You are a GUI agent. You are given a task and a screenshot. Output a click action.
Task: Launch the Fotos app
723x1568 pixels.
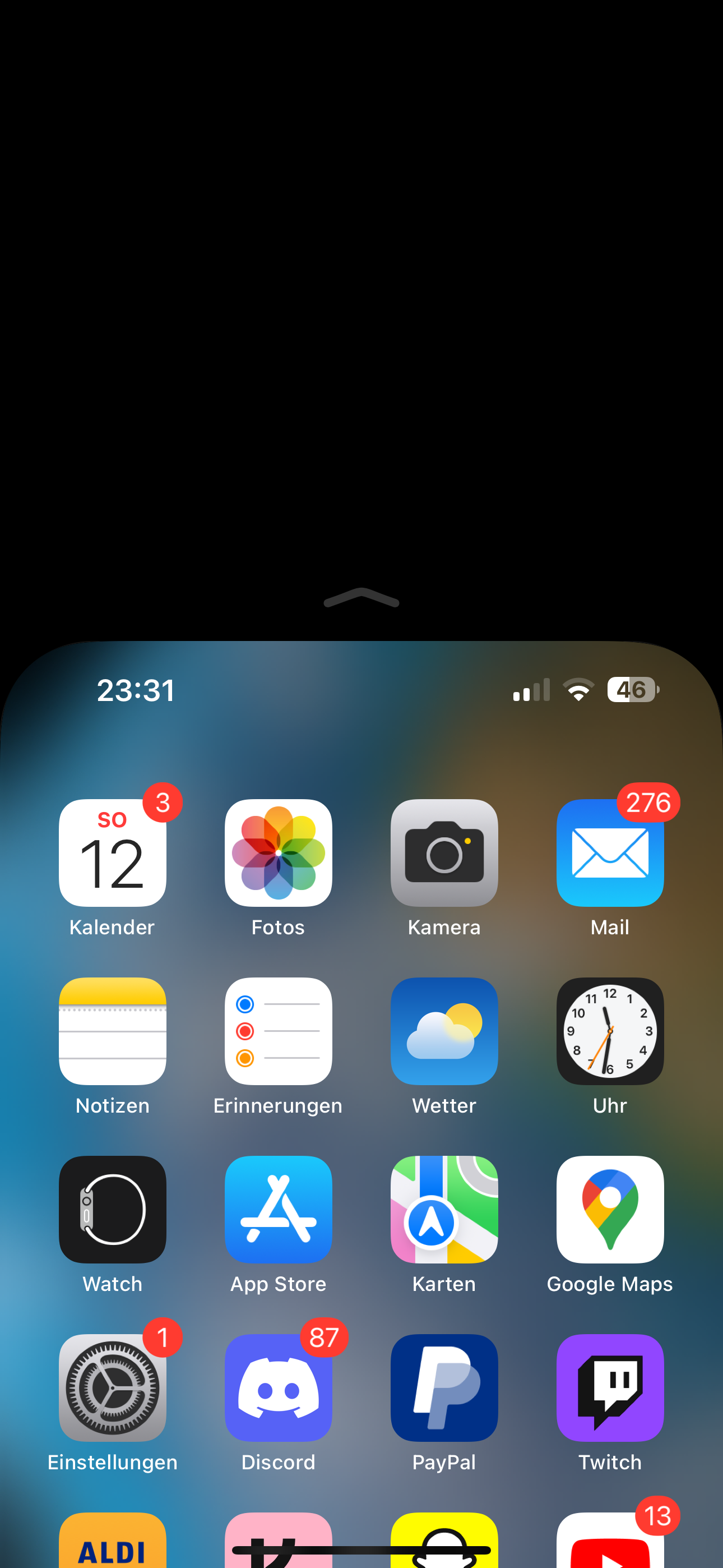(x=278, y=853)
